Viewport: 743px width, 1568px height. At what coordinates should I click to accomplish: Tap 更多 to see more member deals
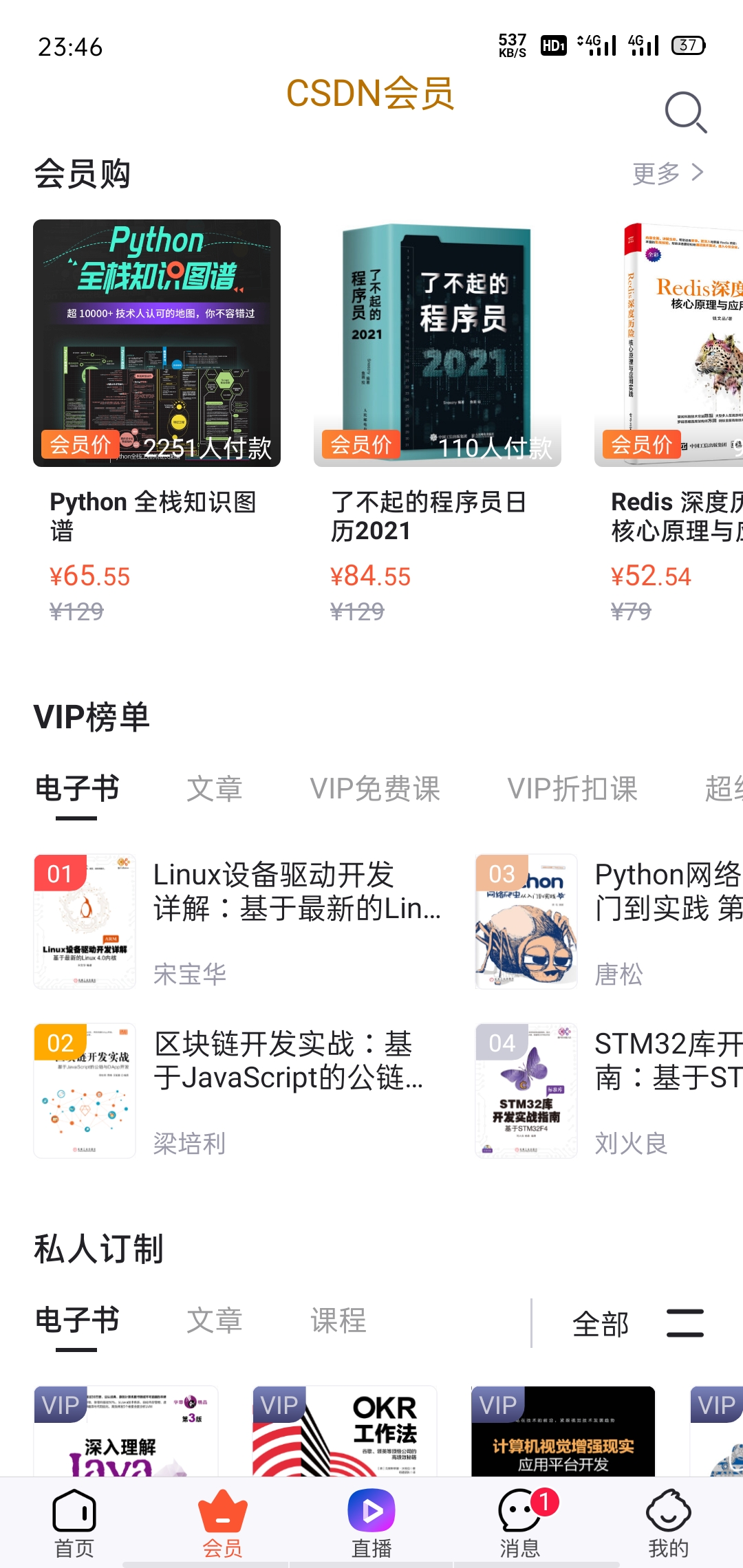[667, 173]
